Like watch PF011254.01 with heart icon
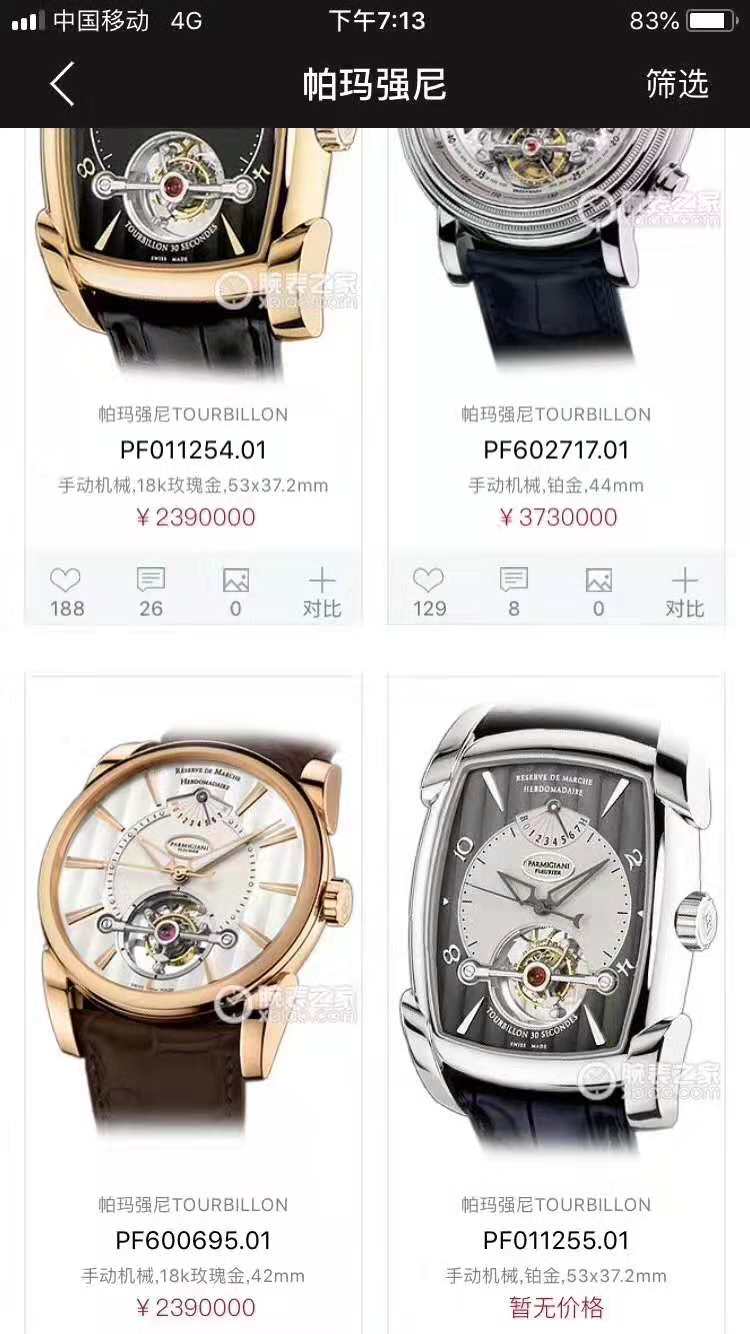This screenshot has width=750, height=1334. point(66,591)
